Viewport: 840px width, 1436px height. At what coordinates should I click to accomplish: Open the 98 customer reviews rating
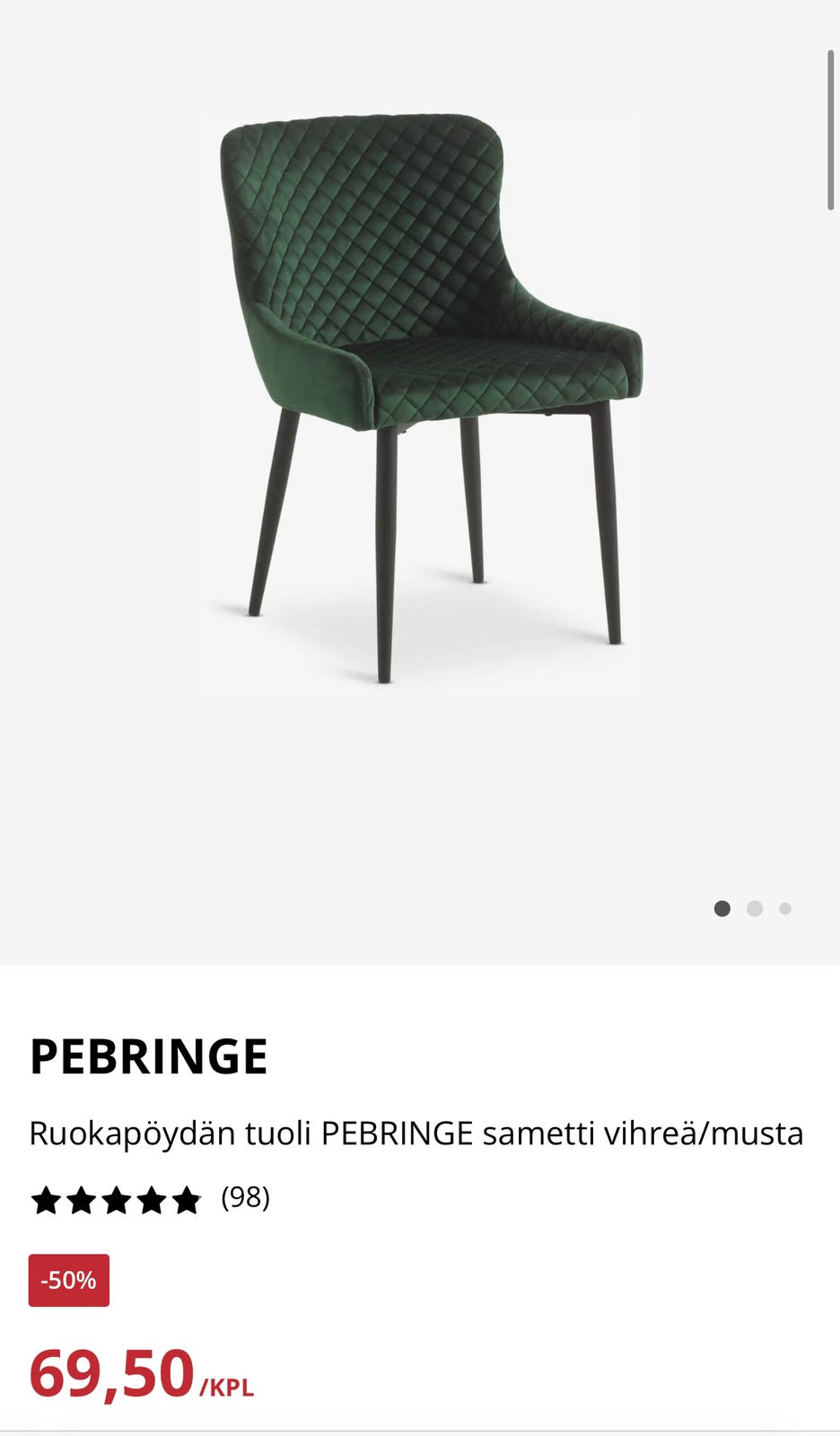tap(150, 1199)
